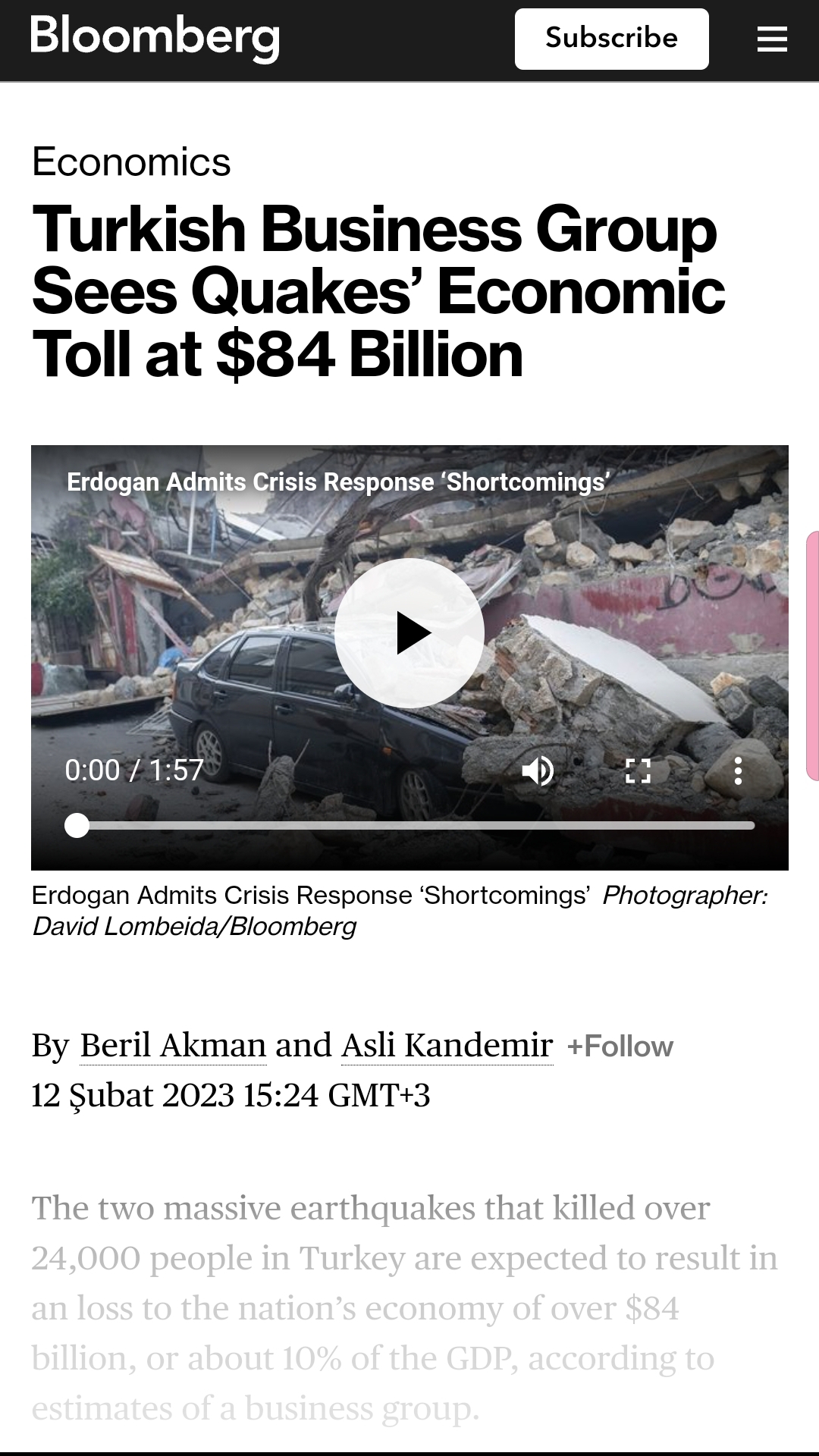Enter fullscreen video mode
Image resolution: width=819 pixels, height=1456 pixels.
638,771
